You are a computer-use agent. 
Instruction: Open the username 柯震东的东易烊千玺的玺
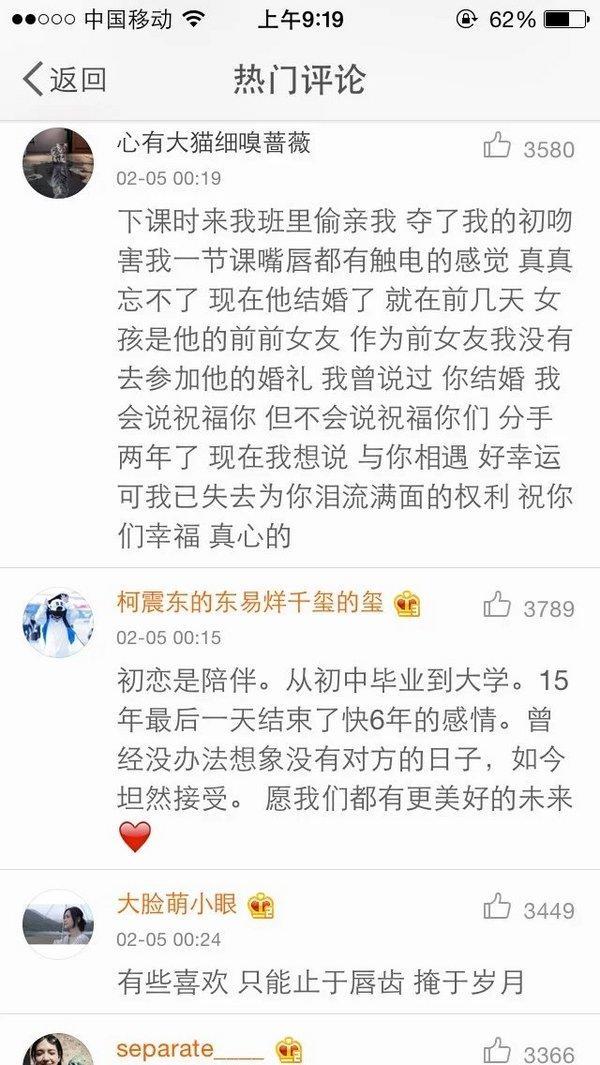tap(249, 604)
